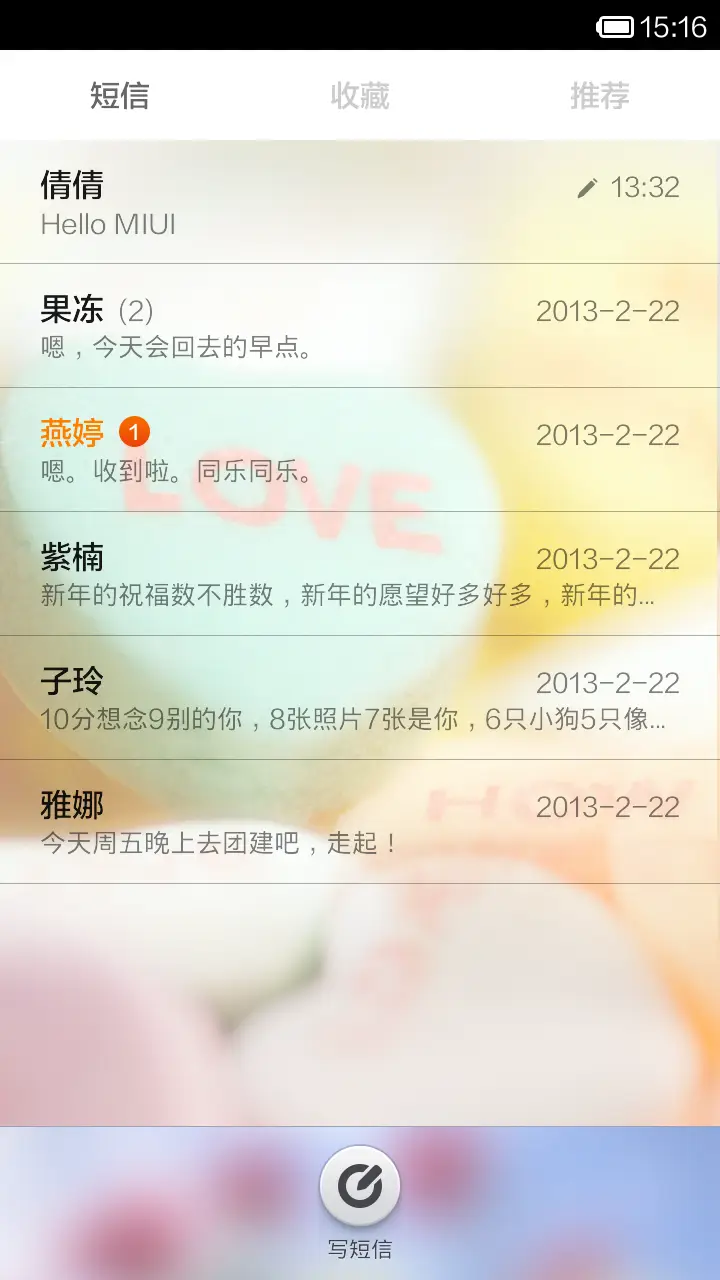720x1280 pixels.
Task: Open the conversation with 子玲
Action: [x=300, y=697]
